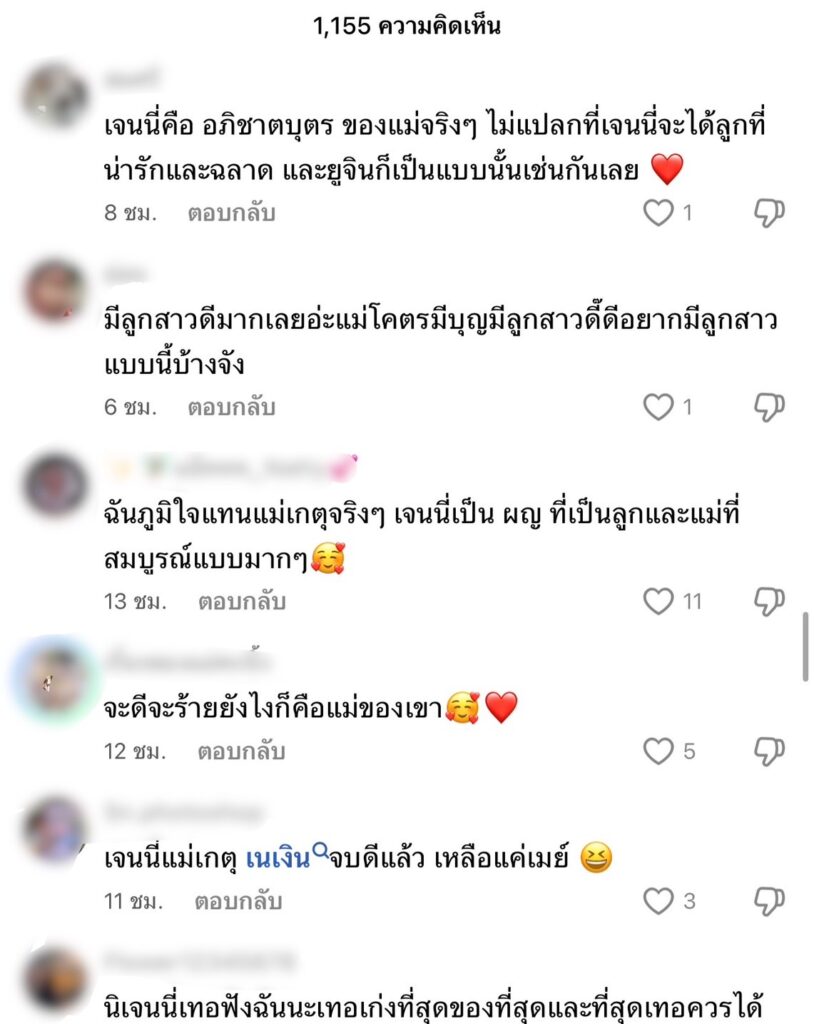Like the comment starting "ฉันภูมิใจแทนแม่เกตุ"
The width and height of the screenshot is (814, 1024).
[x=658, y=601]
